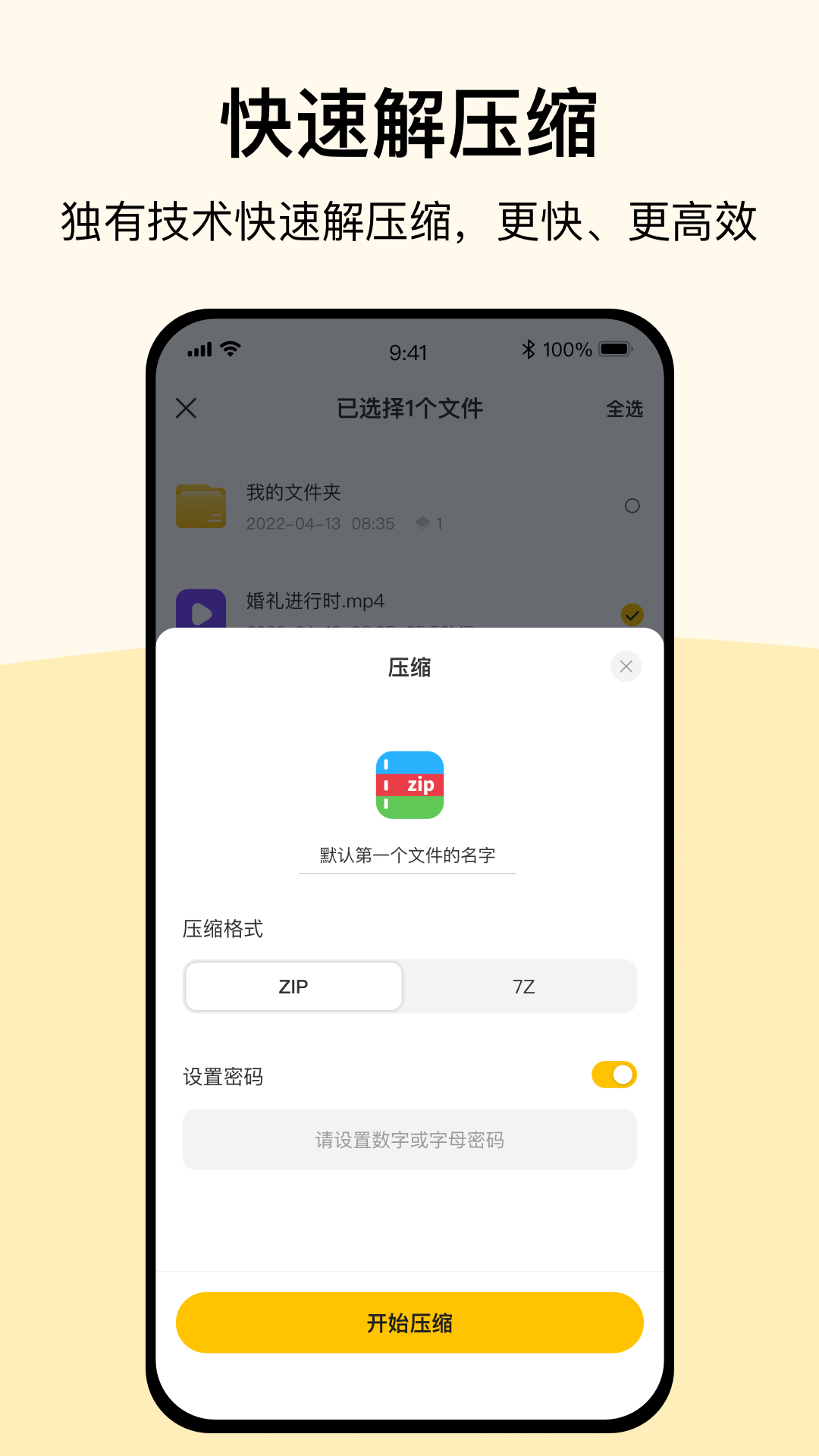The image size is (819, 1456).
Task: Select the ZIP compression format
Action: click(x=293, y=986)
